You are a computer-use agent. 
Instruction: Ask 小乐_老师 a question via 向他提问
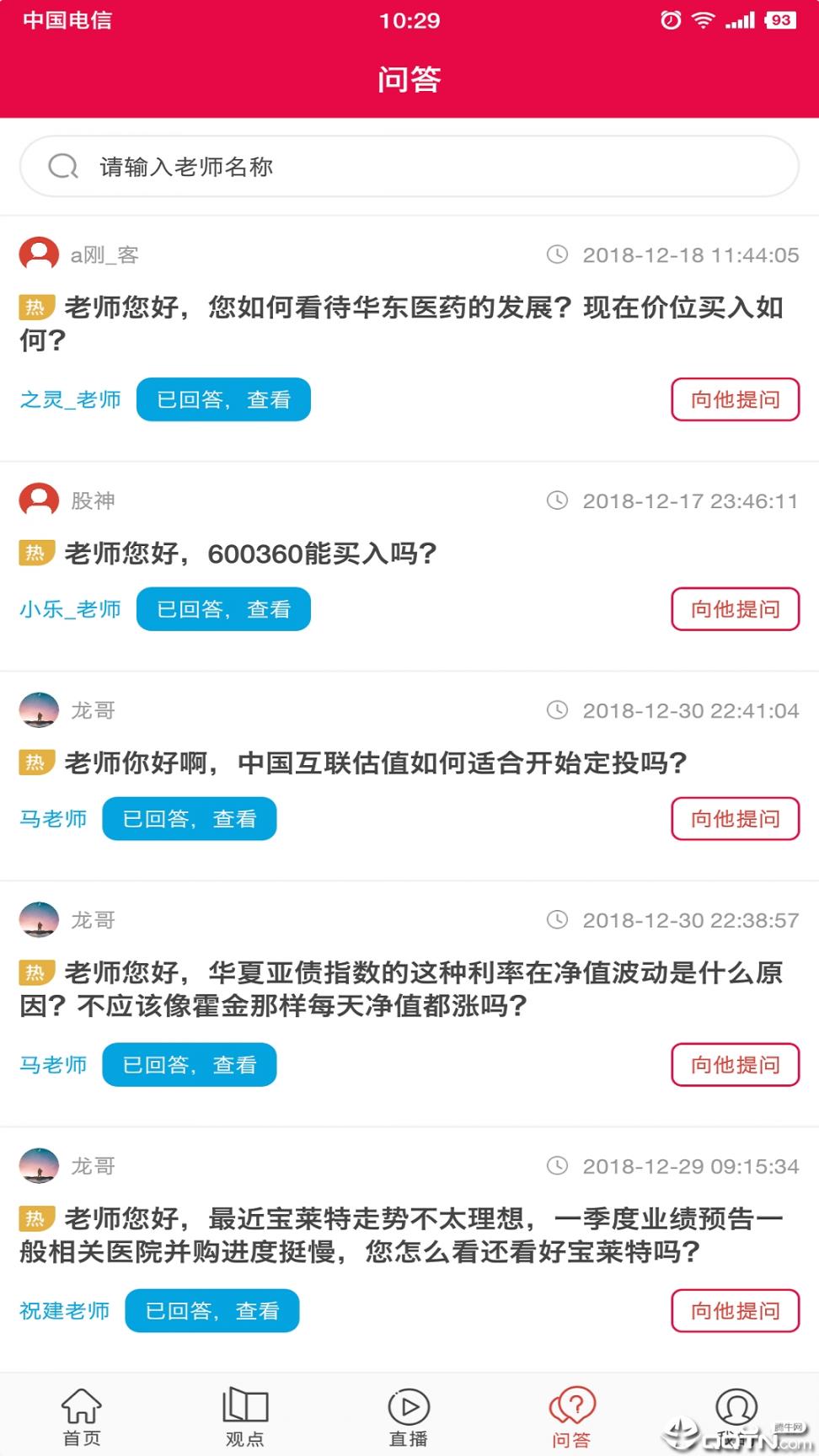coord(735,609)
